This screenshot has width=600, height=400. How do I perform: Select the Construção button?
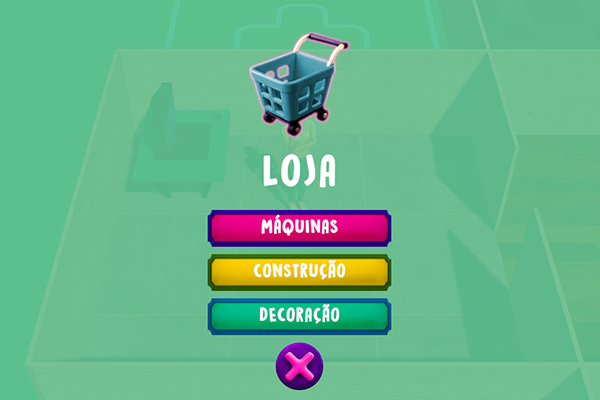click(299, 271)
